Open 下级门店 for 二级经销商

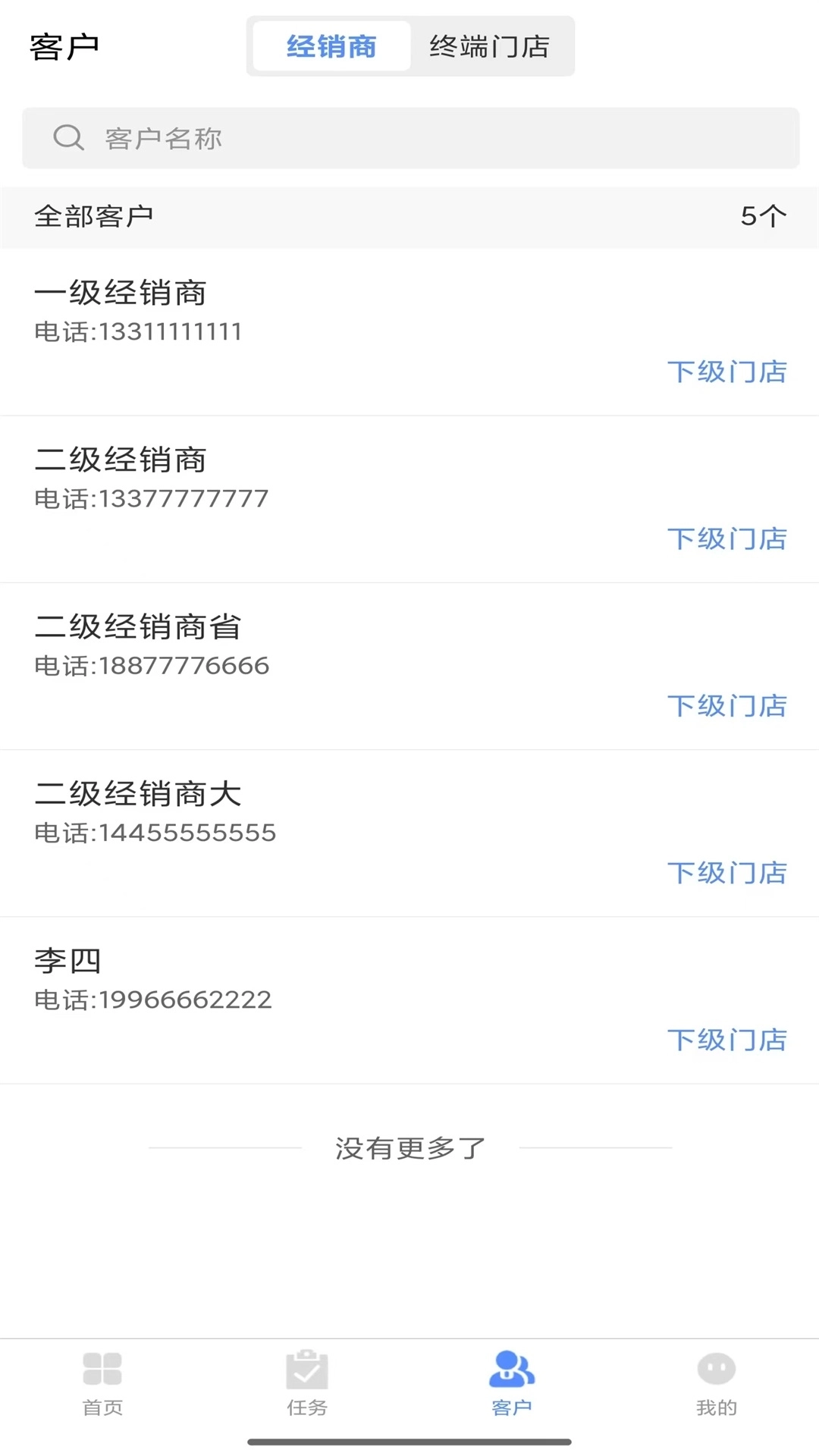click(x=729, y=540)
